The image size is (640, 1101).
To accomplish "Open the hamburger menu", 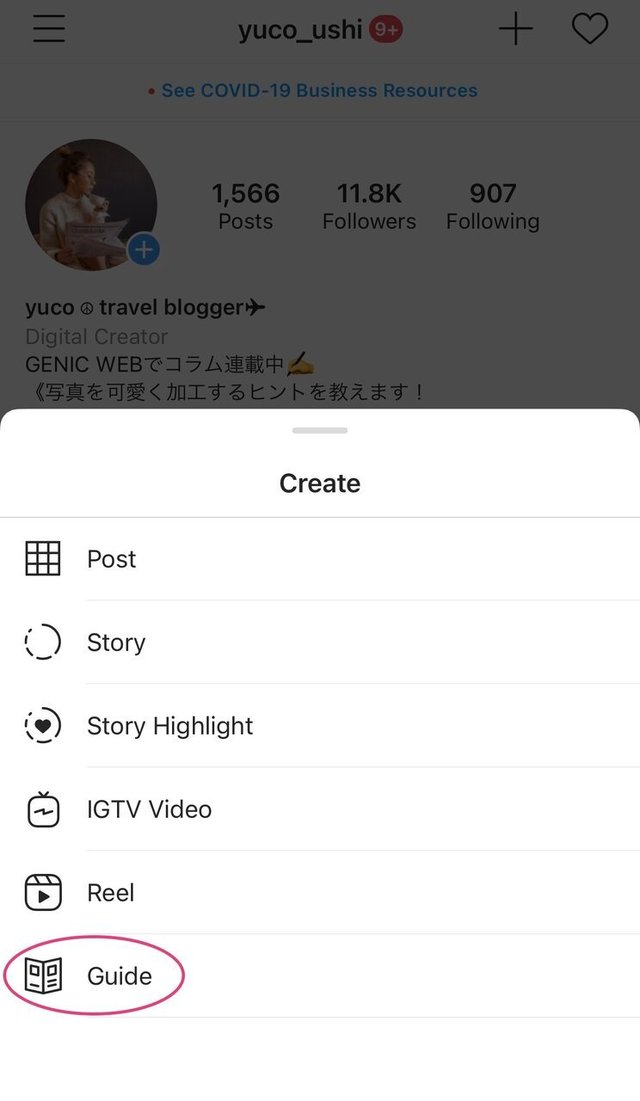I will click(48, 29).
